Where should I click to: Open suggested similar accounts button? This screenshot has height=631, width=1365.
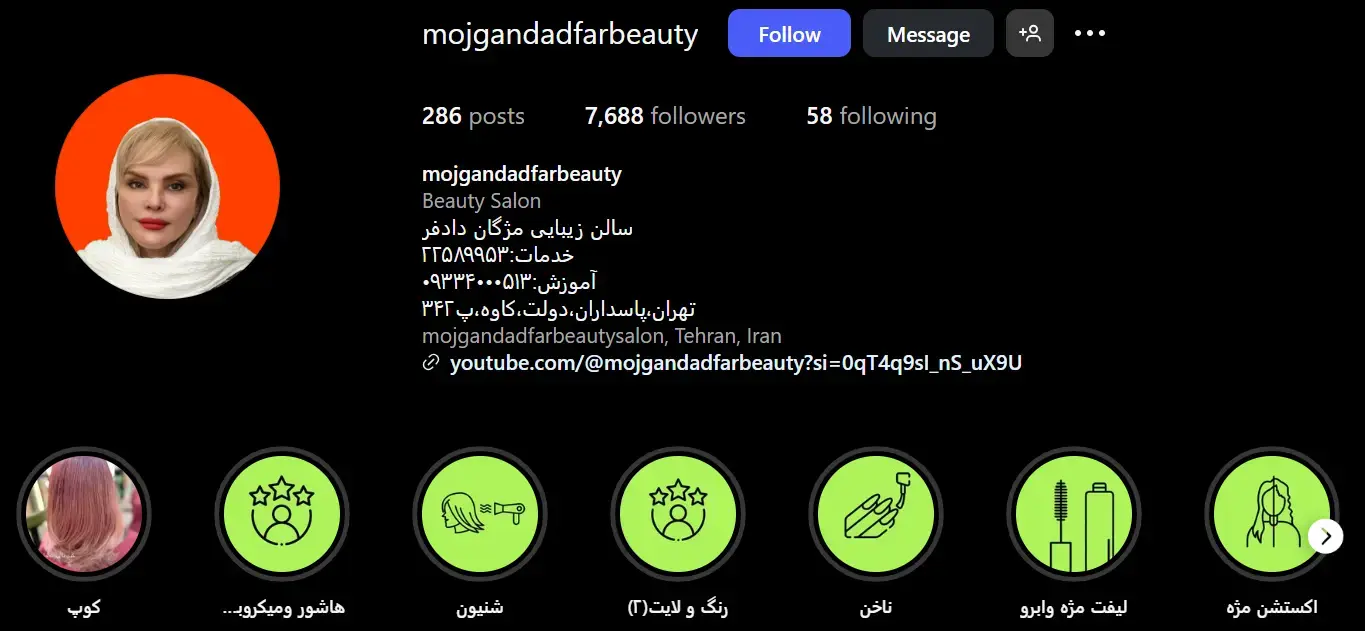point(1029,33)
